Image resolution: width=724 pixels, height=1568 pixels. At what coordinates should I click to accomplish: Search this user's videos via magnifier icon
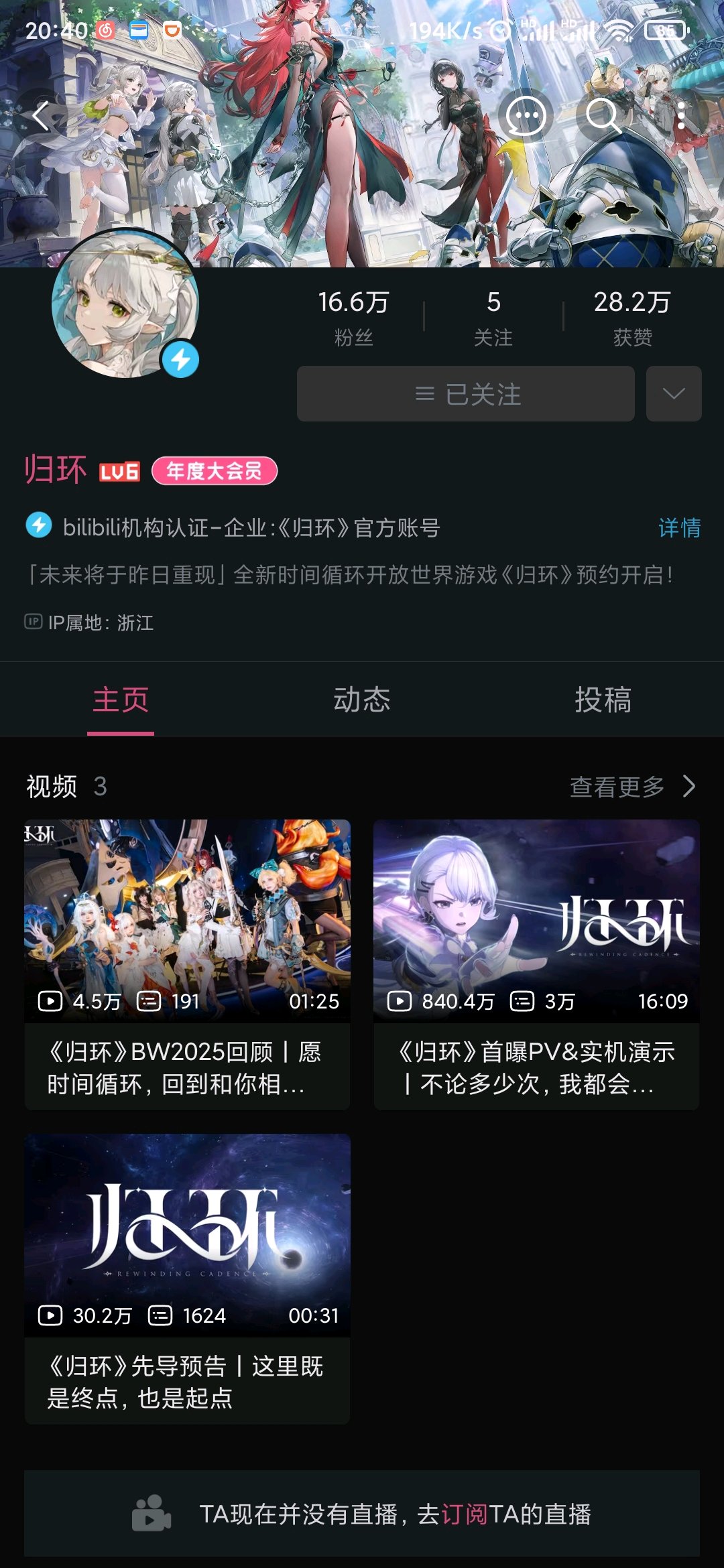[x=603, y=116]
